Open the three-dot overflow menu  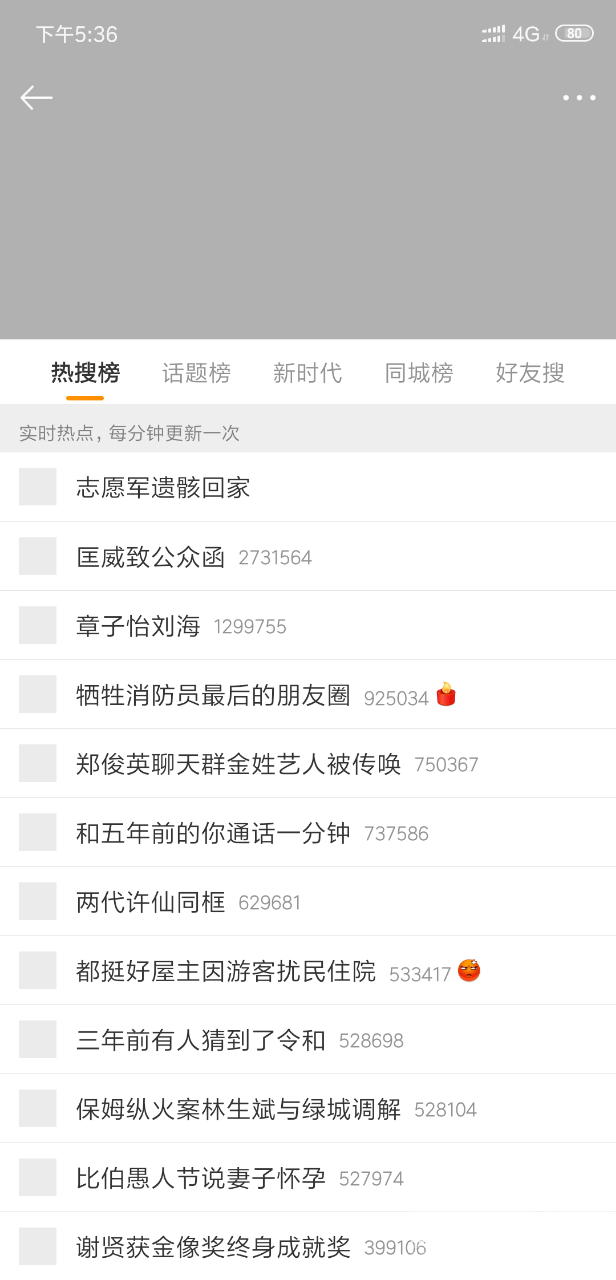(x=578, y=97)
